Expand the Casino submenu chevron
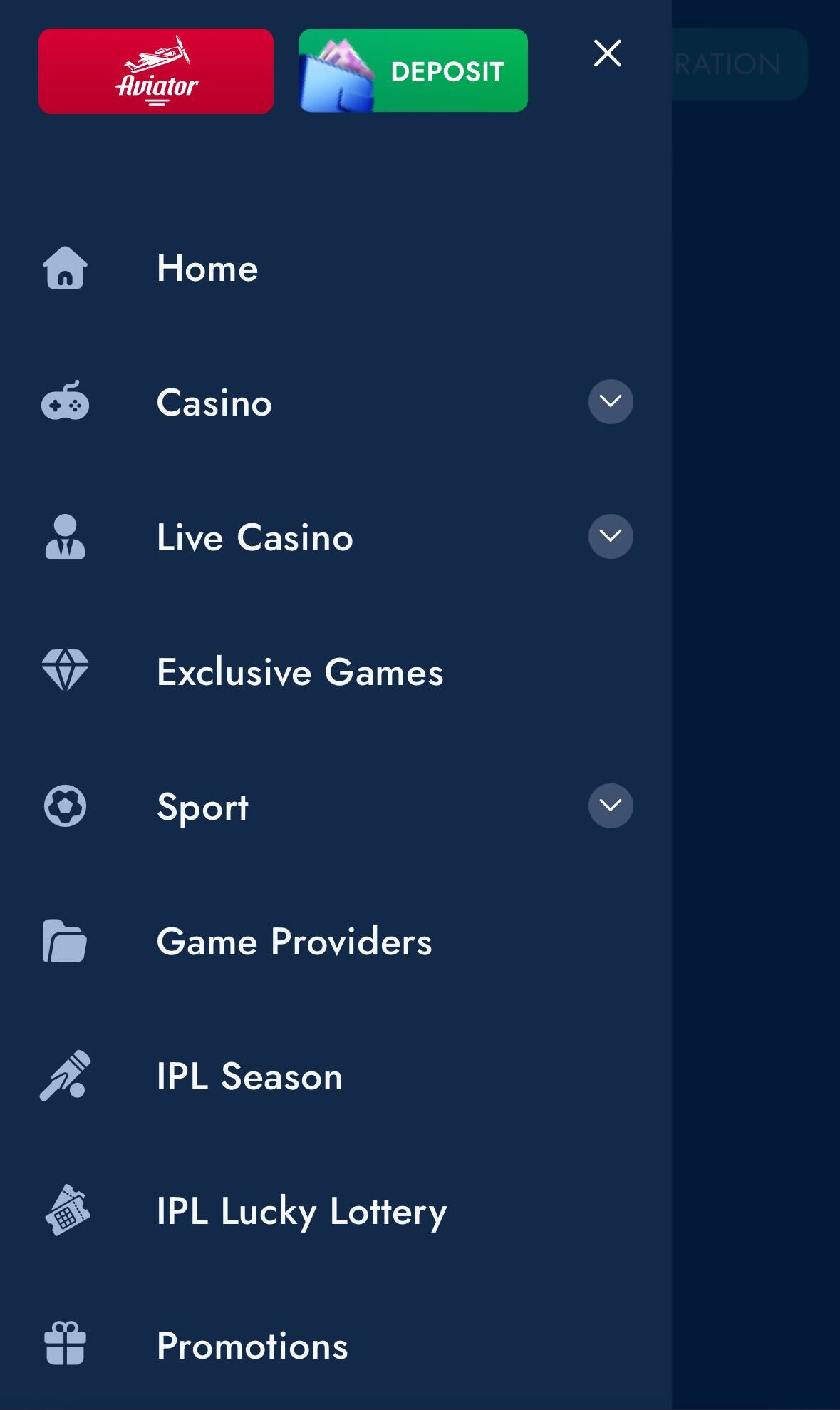The image size is (840, 1410). 609,401
